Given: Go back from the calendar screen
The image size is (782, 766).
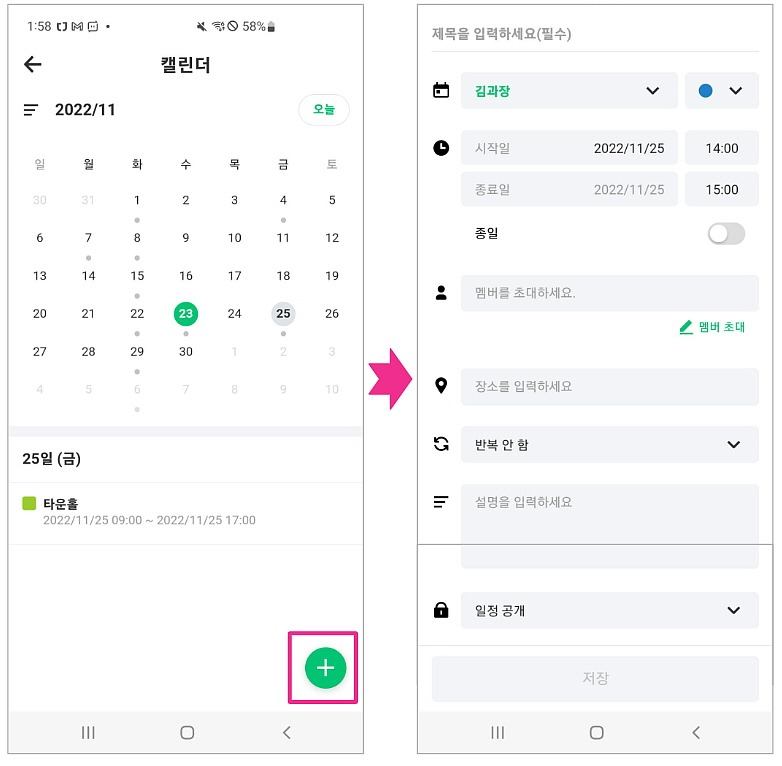Looking at the screenshot, I should coord(33,65).
